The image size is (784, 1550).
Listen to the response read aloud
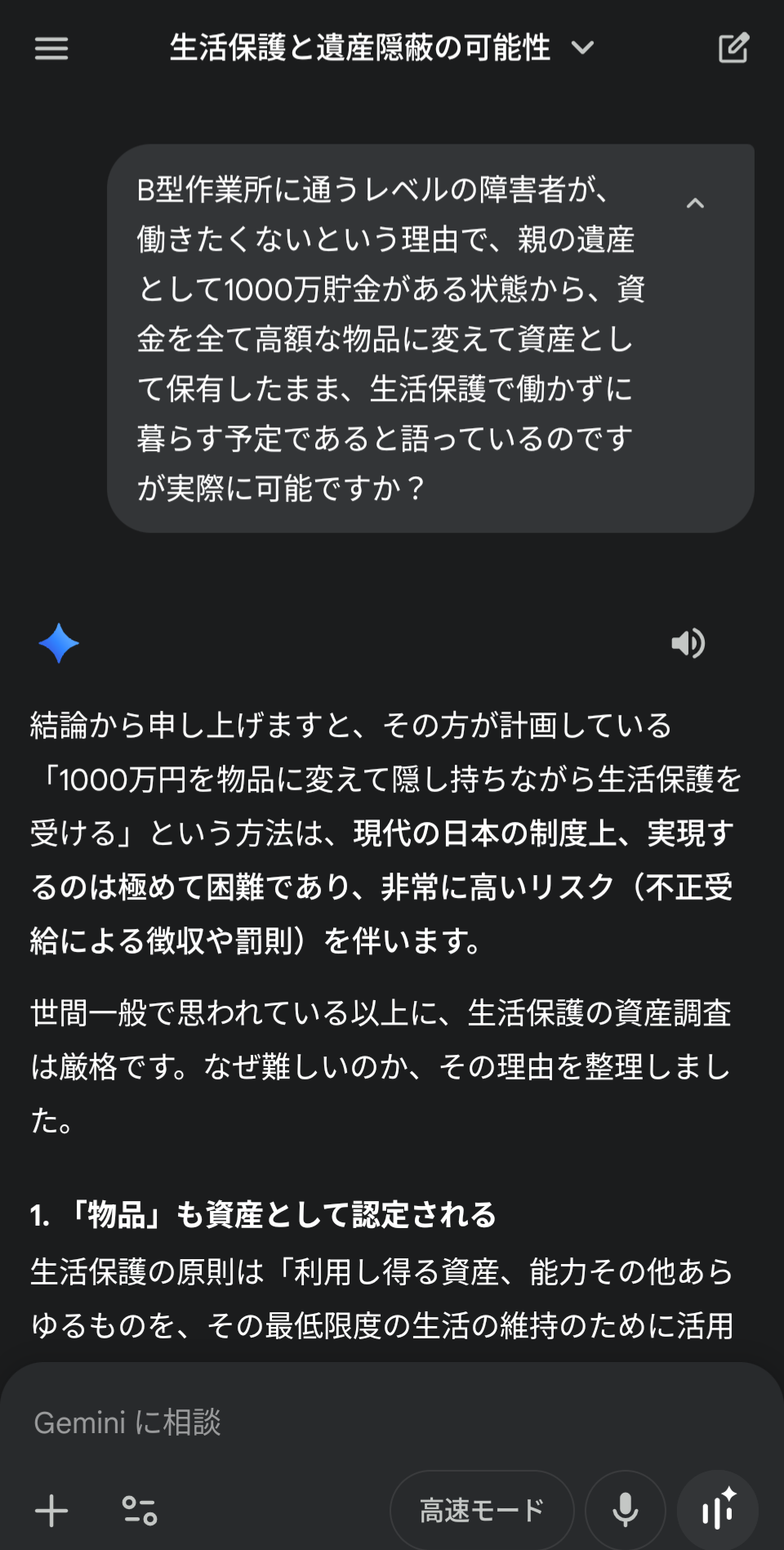(x=688, y=644)
